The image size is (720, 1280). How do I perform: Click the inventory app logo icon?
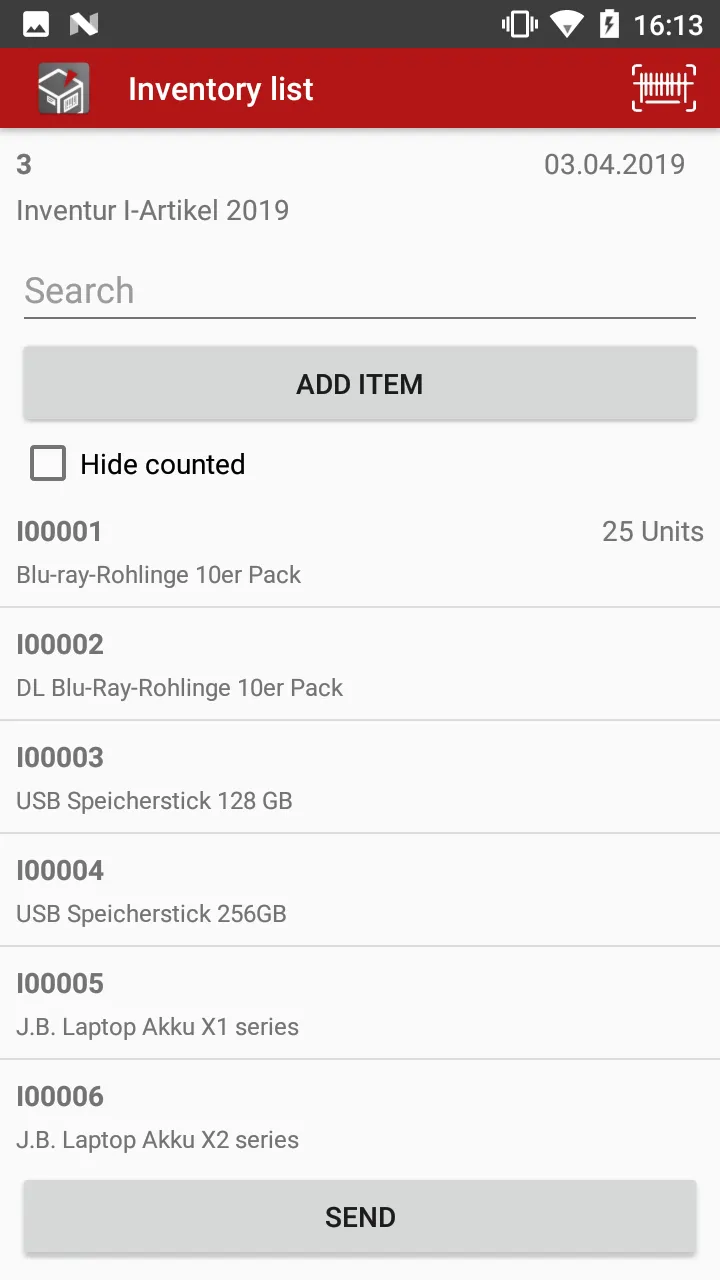(63, 88)
